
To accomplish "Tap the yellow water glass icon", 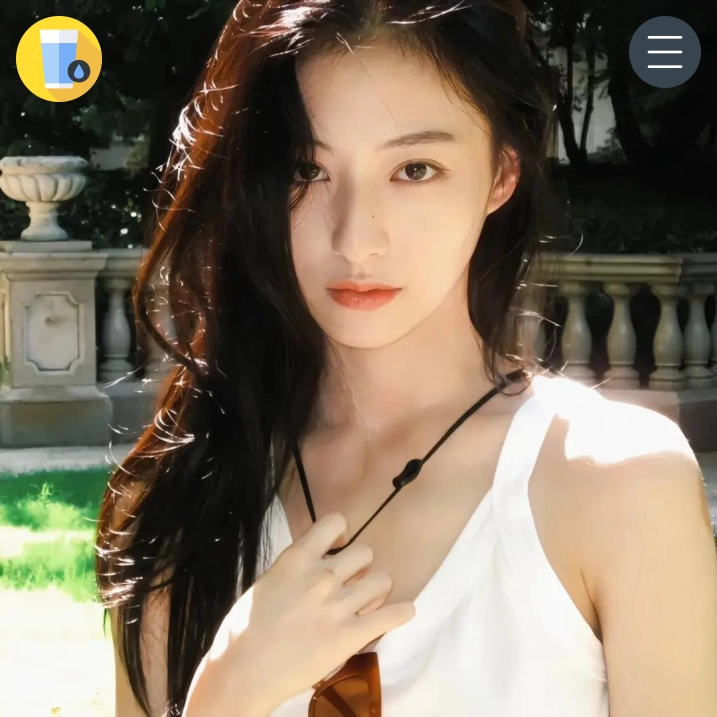I will [x=59, y=59].
